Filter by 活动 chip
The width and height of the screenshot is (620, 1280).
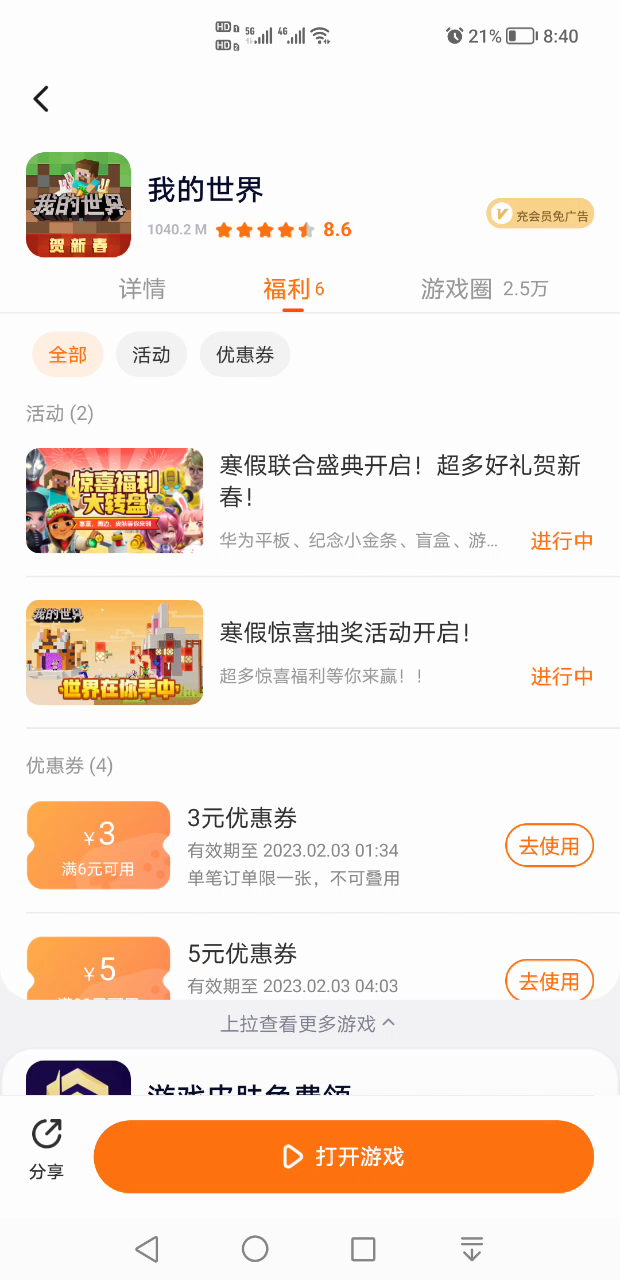point(151,355)
